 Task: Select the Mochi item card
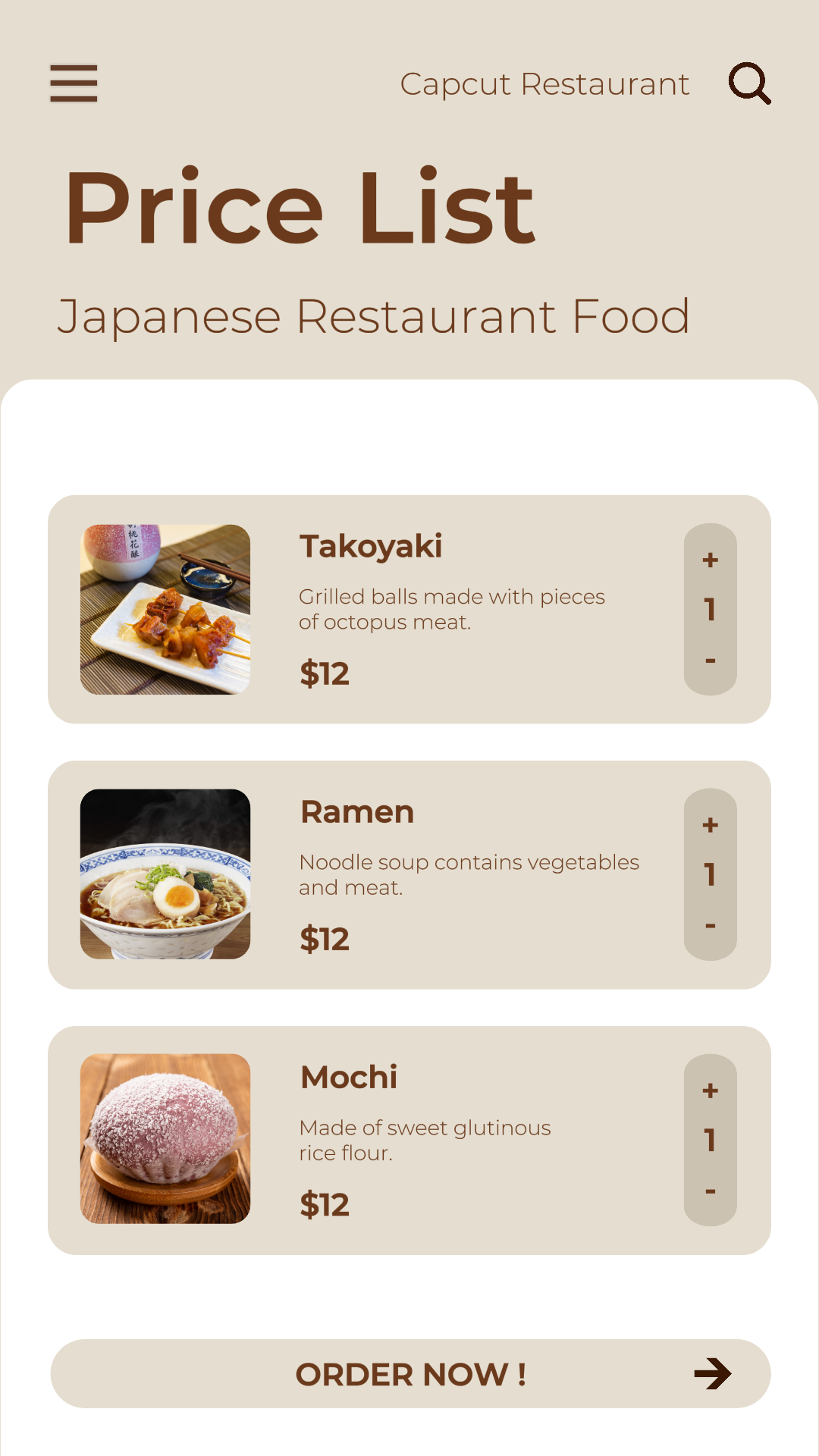pyautogui.click(x=455, y=1140)
